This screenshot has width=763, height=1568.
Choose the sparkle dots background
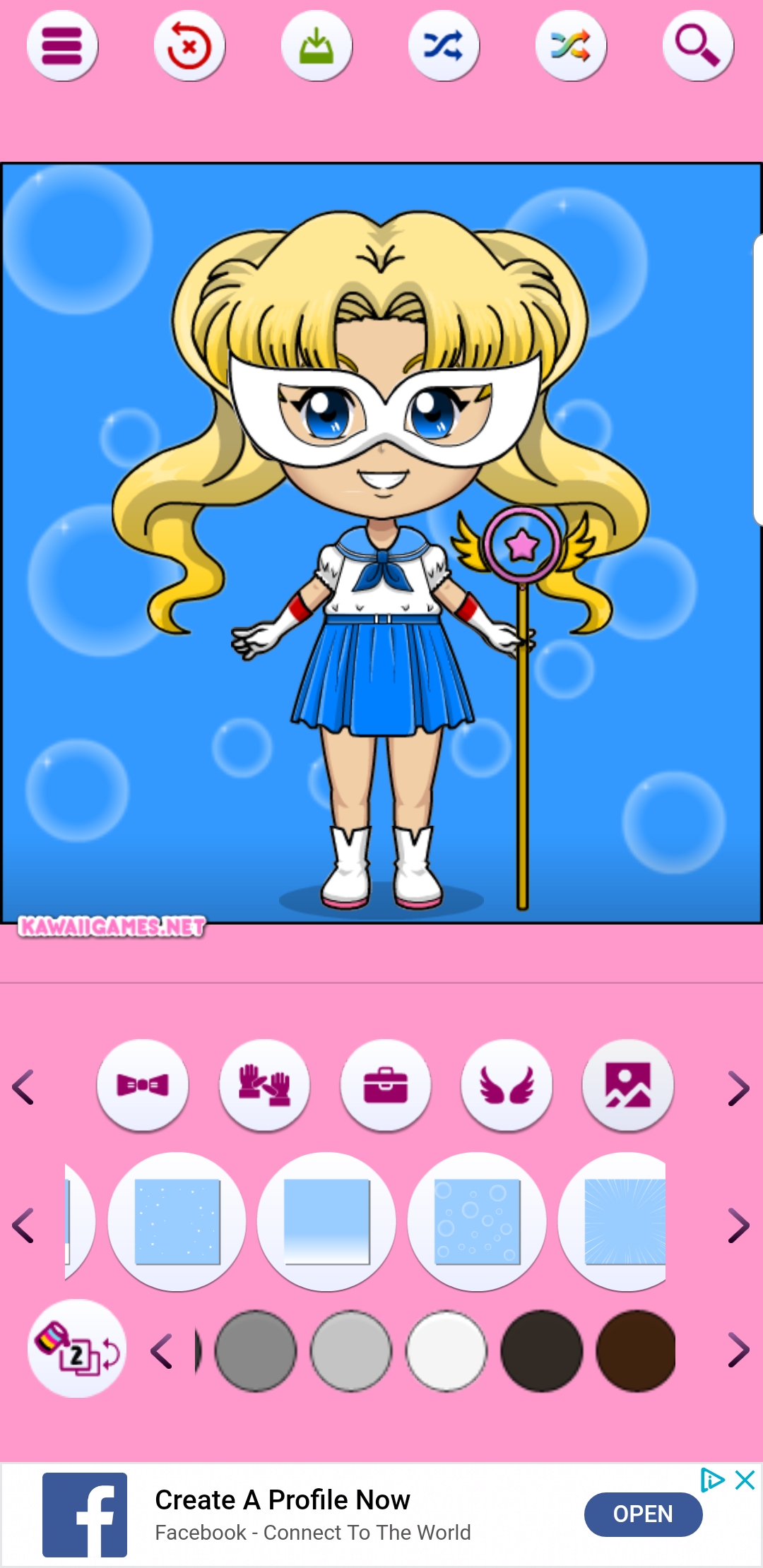[177, 1221]
